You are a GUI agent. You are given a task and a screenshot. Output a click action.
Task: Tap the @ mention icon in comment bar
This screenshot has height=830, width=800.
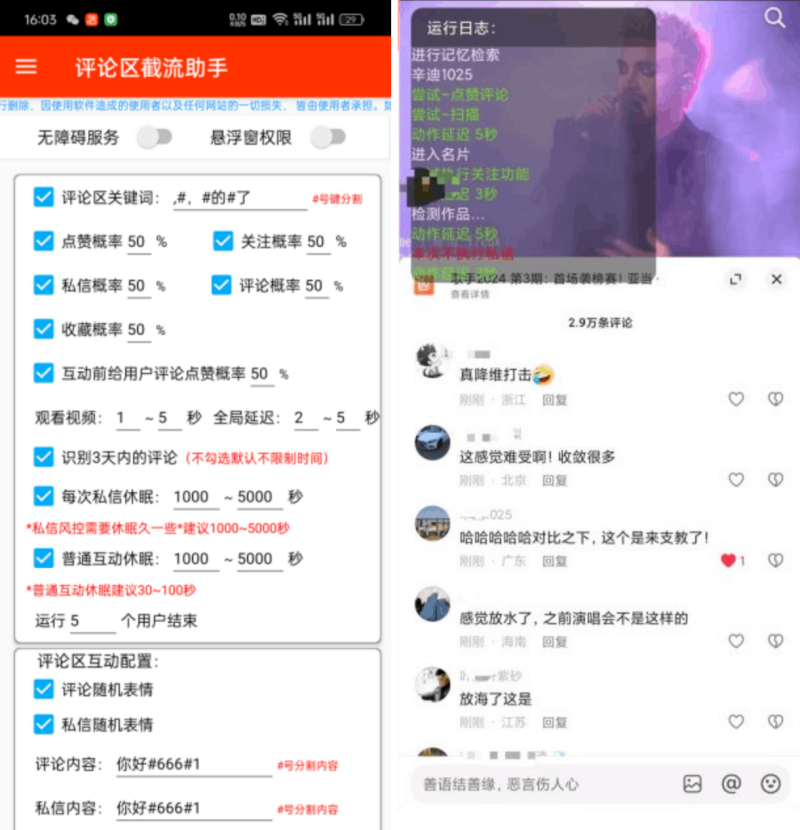pos(731,785)
